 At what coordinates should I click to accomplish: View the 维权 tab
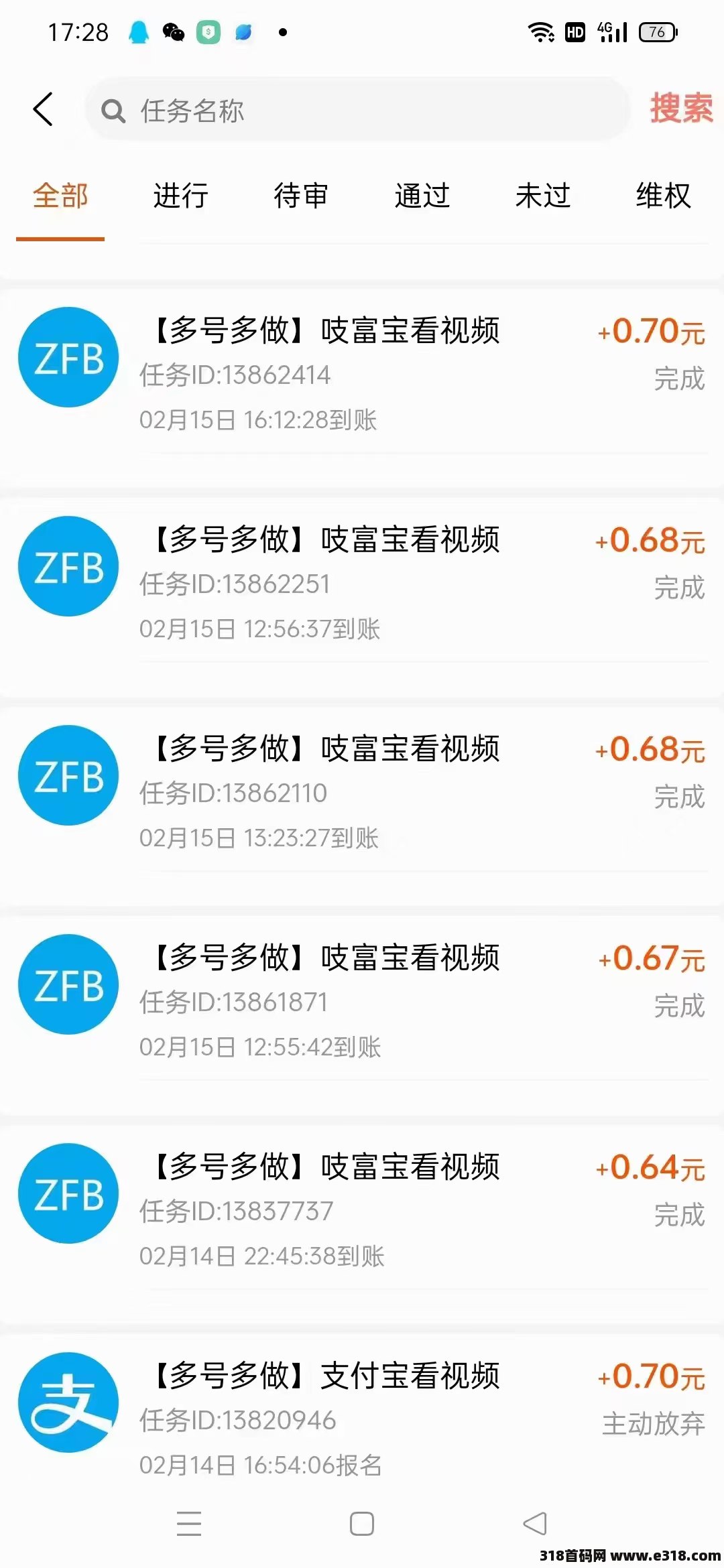pyautogui.click(x=663, y=196)
